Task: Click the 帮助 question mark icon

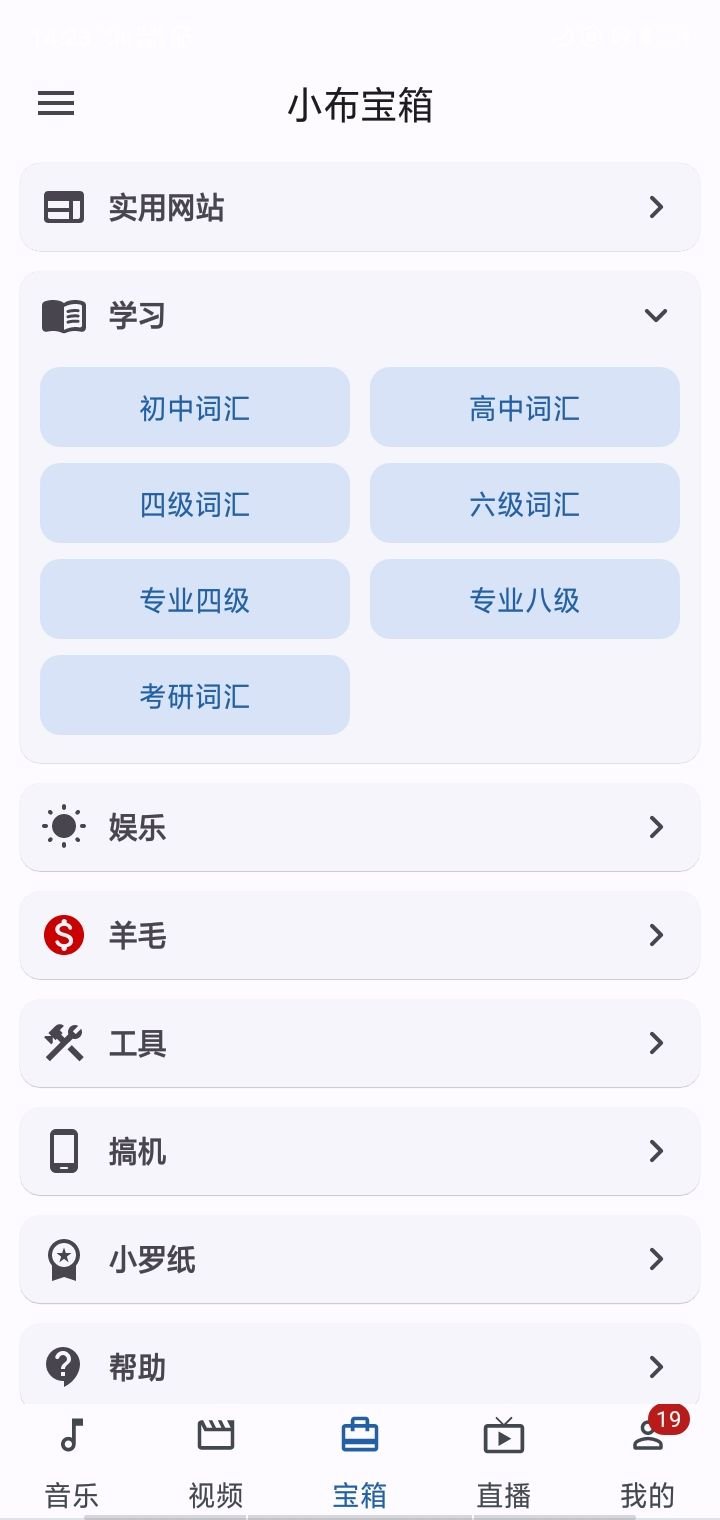Action: [x=64, y=1367]
